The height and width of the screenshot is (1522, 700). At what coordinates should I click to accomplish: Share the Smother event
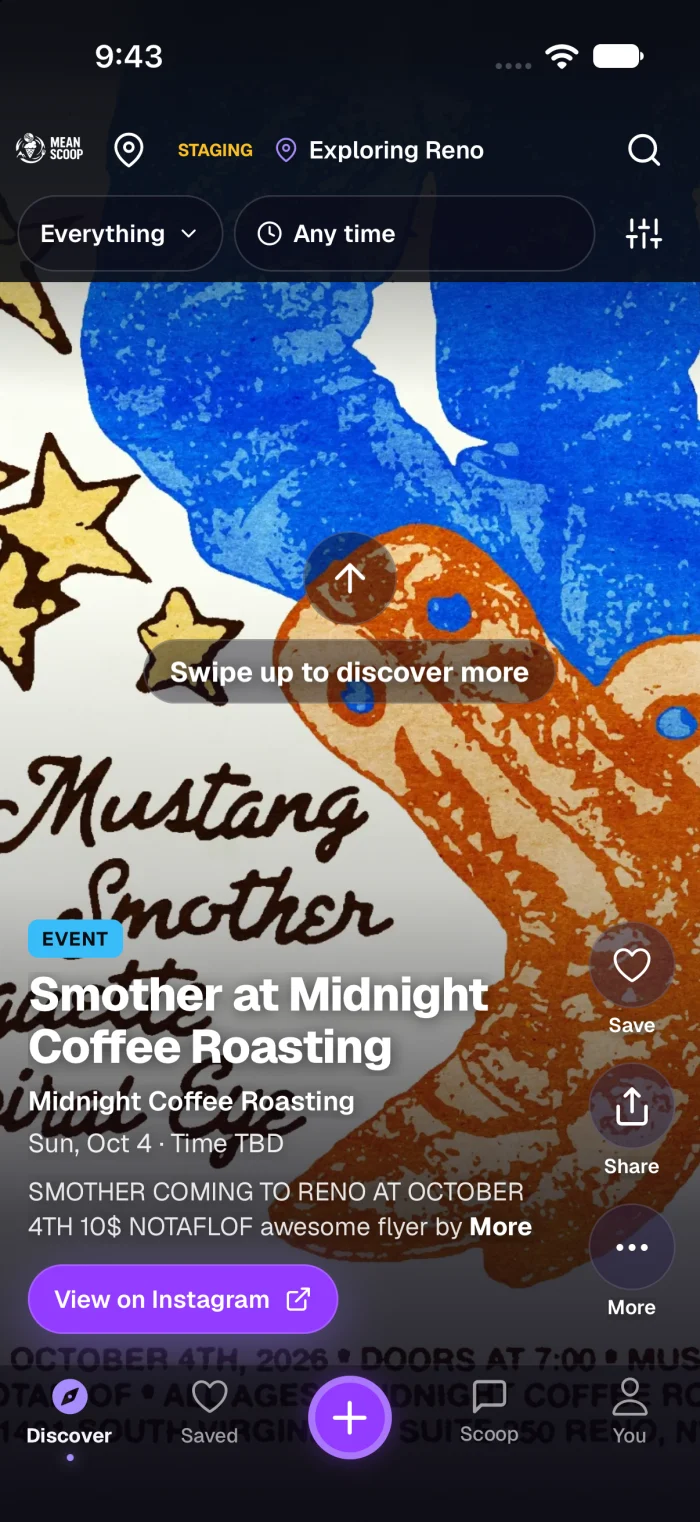click(x=632, y=1107)
